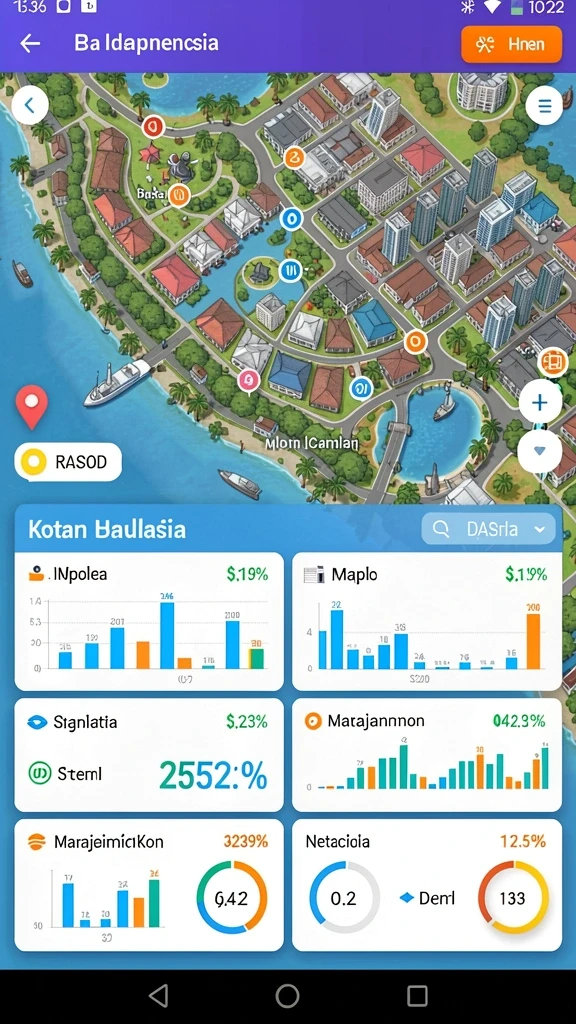Open the Matajannnon chart card
The height and width of the screenshot is (1024, 576).
tap(427, 754)
